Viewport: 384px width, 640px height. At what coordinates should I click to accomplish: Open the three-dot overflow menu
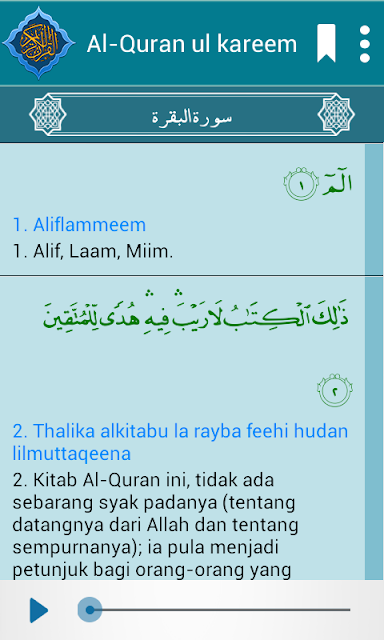[364, 44]
